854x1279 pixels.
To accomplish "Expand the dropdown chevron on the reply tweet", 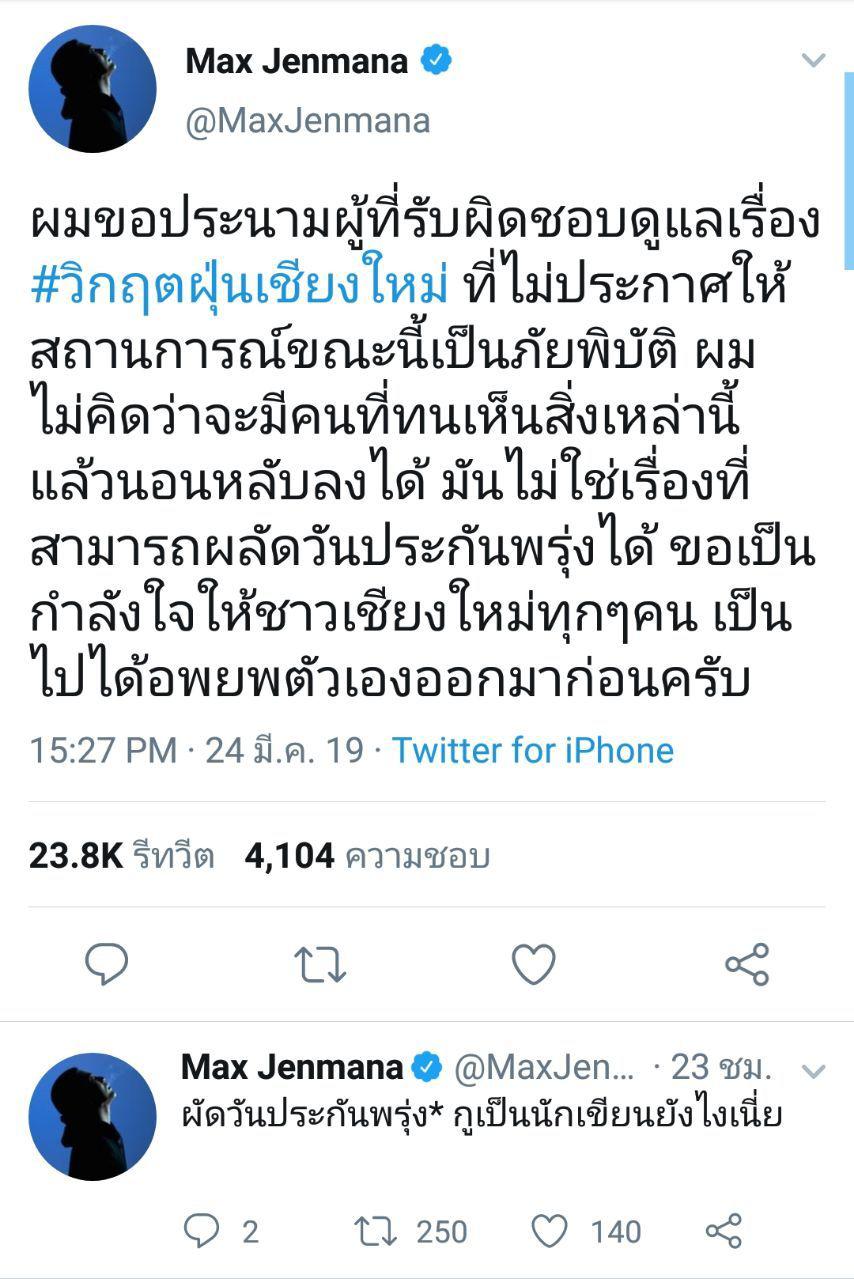I will click(814, 1072).
